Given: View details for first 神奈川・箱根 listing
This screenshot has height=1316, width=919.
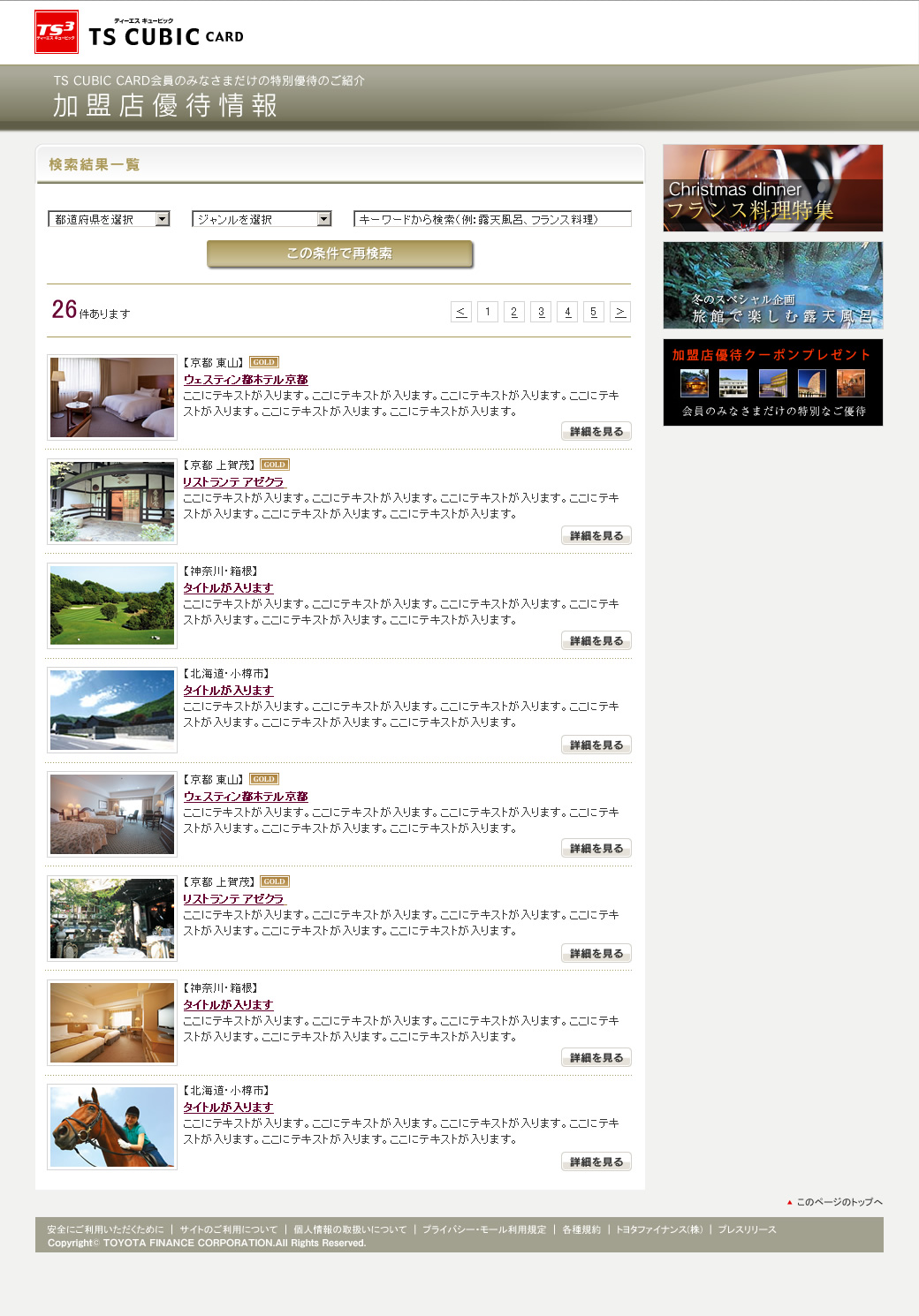Looking at the screenshot, I should tap(596, 641).
